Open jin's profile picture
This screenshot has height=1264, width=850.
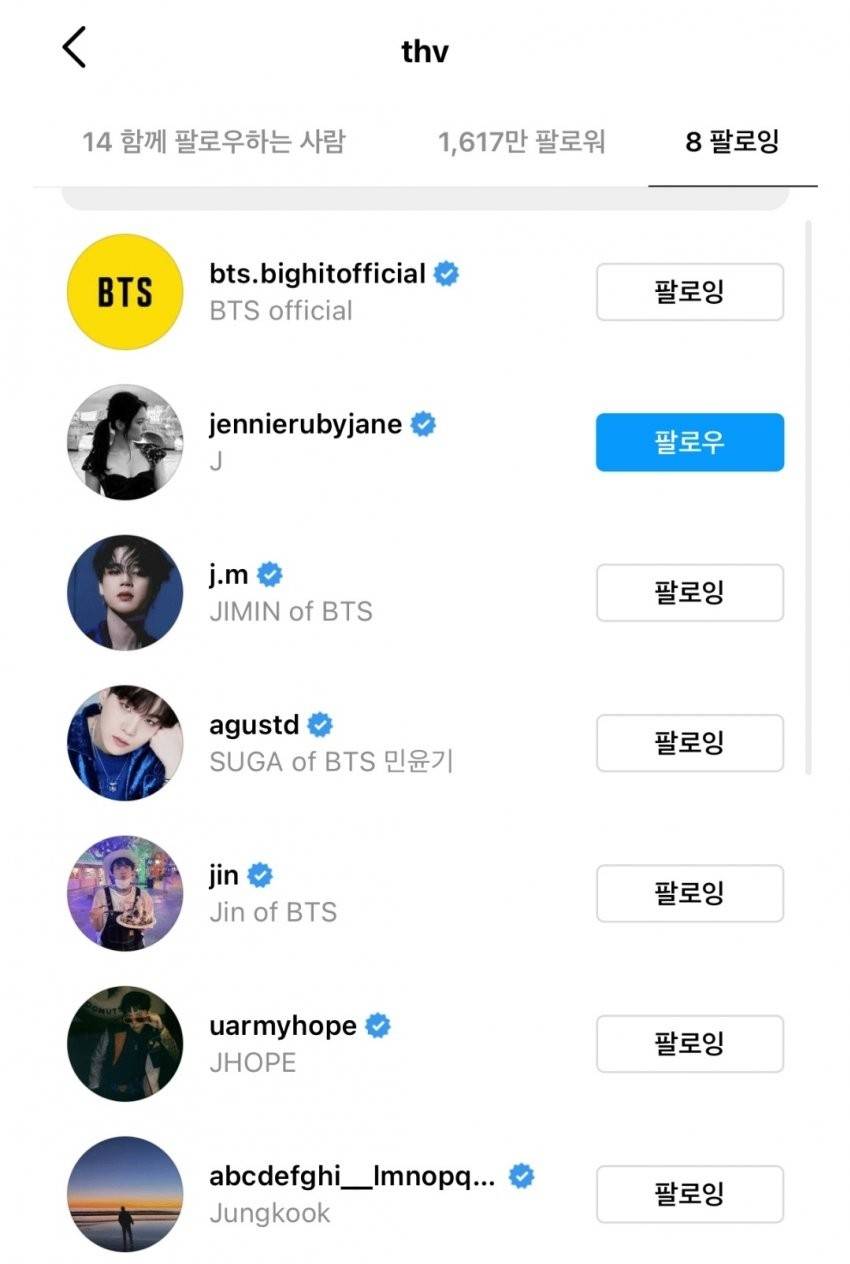[124, 893]
